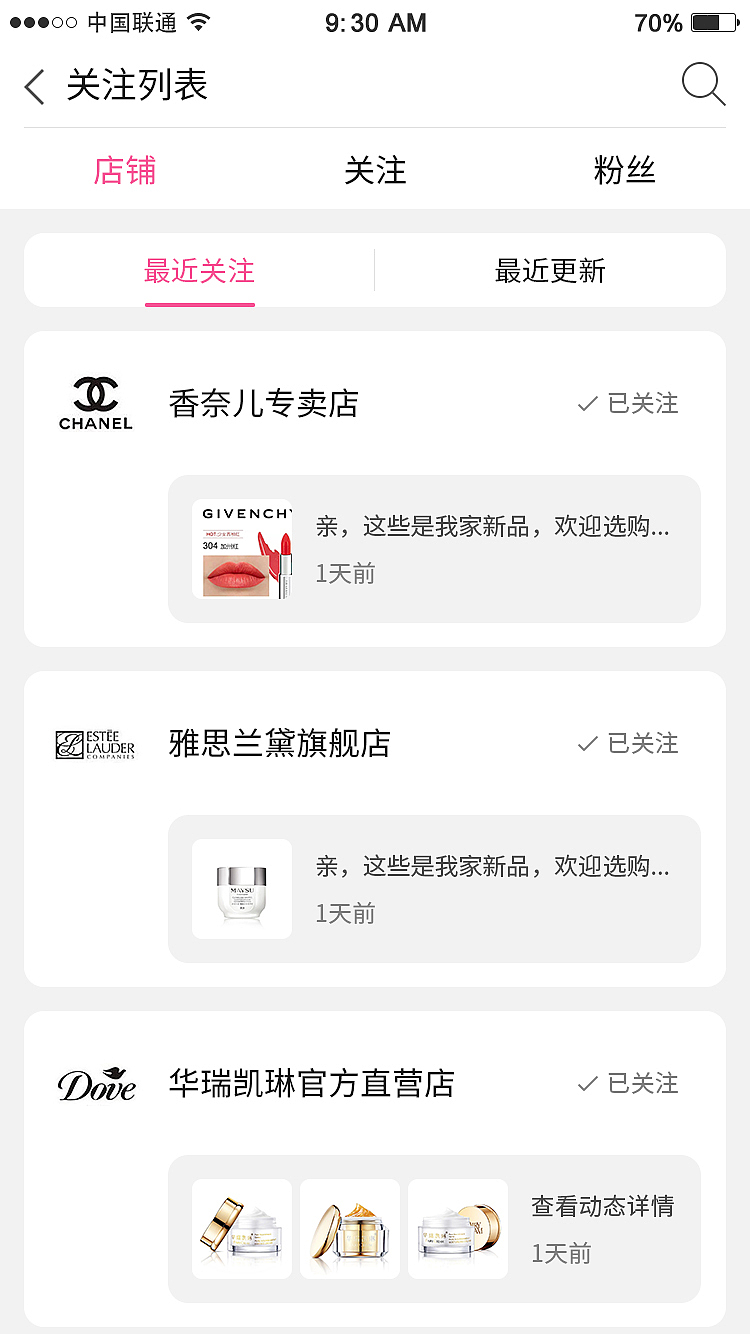Image resolution: width=750 pixels, height=1334 pixels.
Task: Select the 最近关注 sorting tab
Action: [200, 270]
